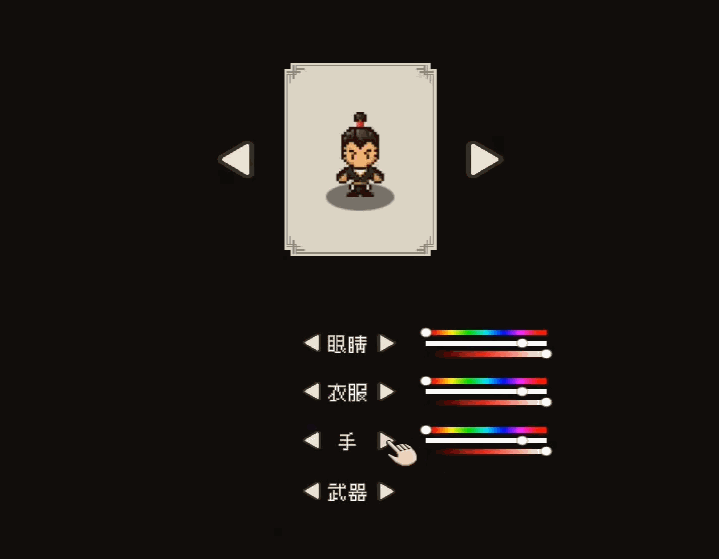
Task: Select next 武器 (weapon) option
Action: [x=386, y=491]
